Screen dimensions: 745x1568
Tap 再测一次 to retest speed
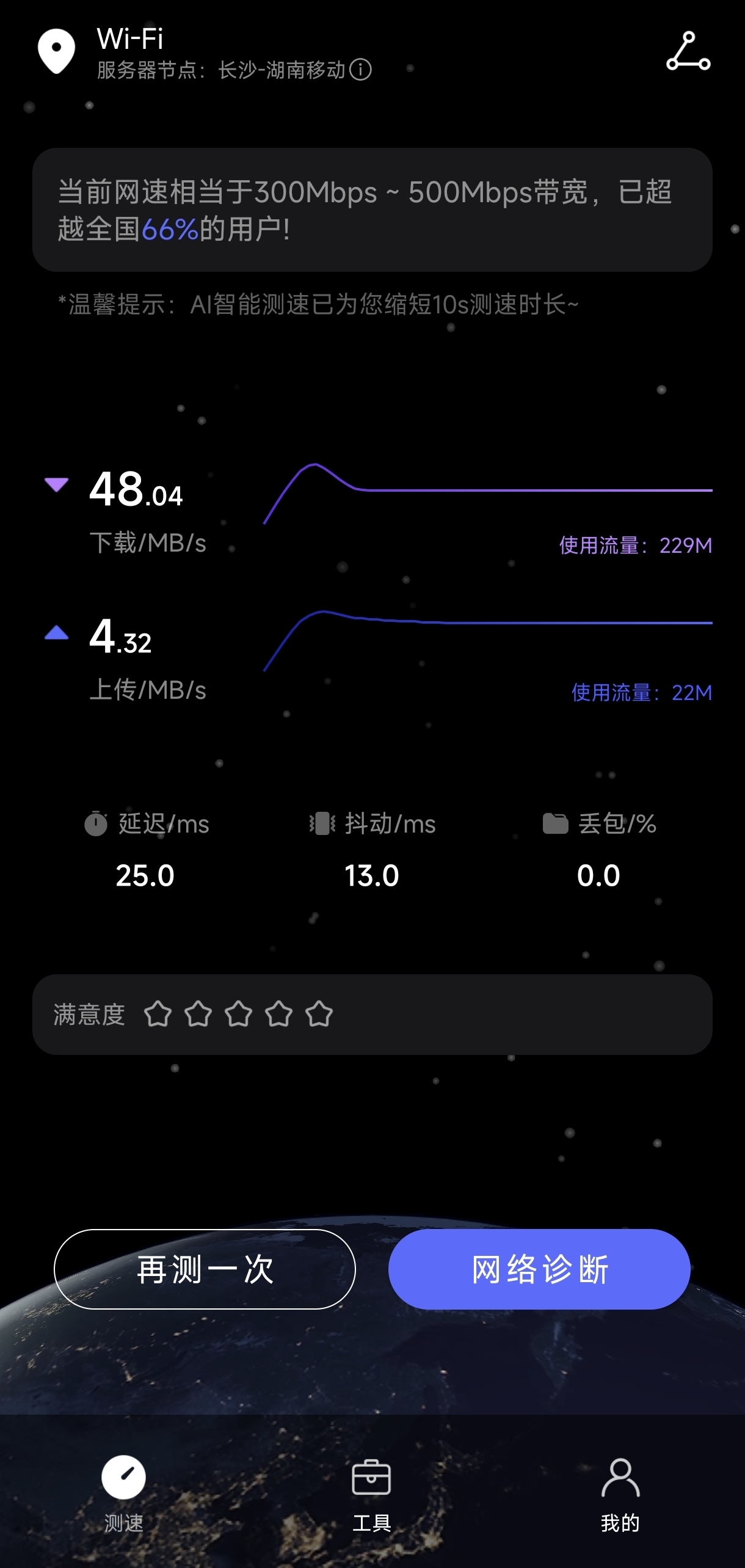click(x=205, y=1269)
